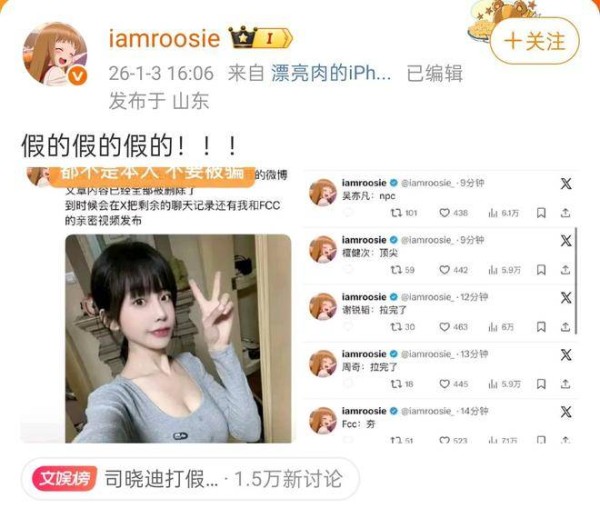Open the iamroosie username profile
This screenshot has height=528, width=600.
tap(163, 39)
